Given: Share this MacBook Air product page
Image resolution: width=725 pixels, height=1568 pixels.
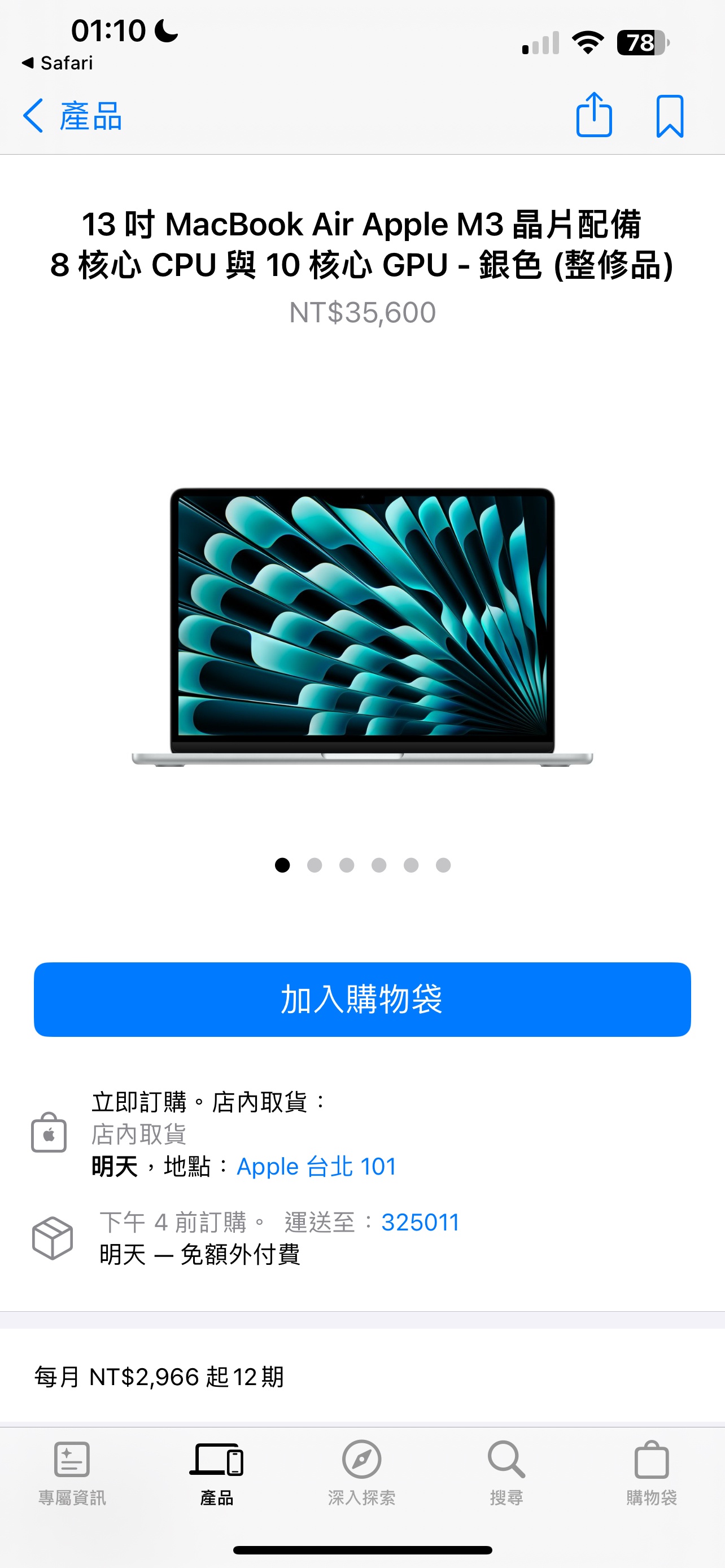Looking at the screenshot, I should coord(593,115).
